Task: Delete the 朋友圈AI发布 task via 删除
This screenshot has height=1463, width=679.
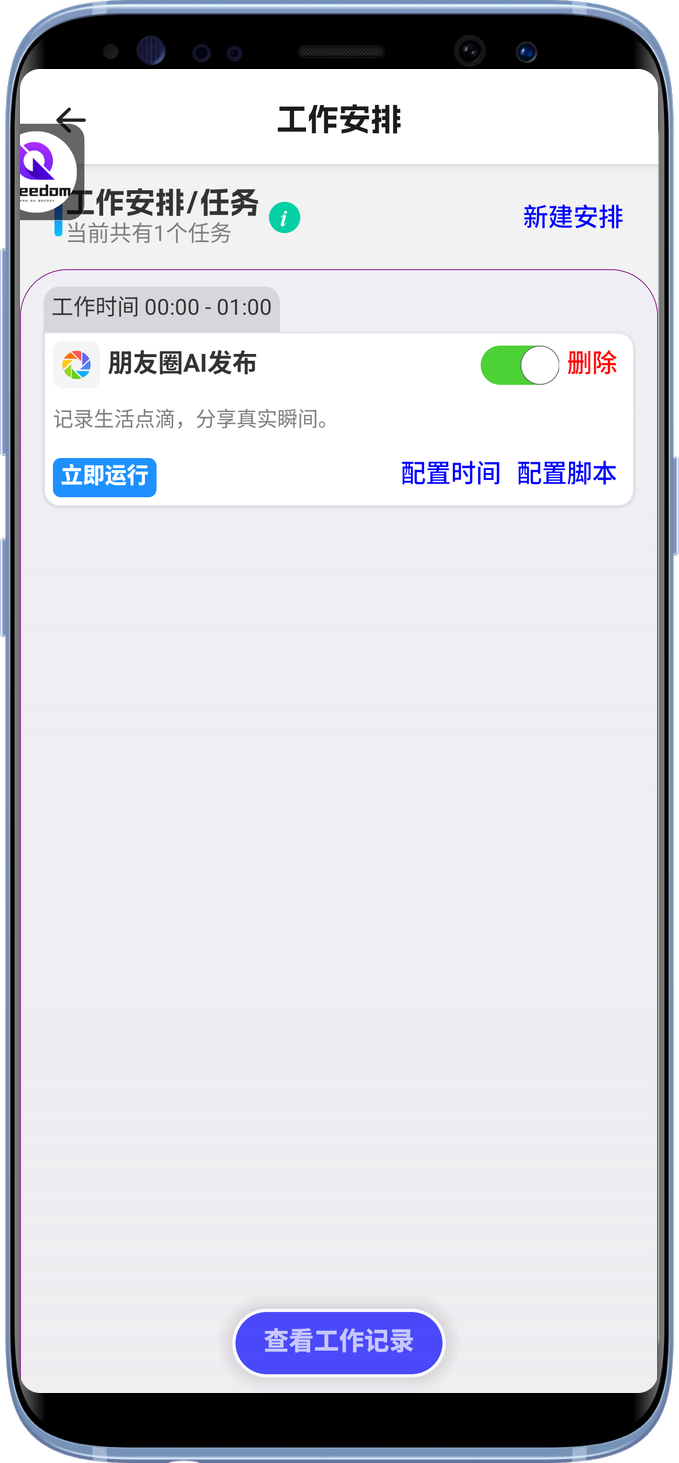Action: (592, 363)
